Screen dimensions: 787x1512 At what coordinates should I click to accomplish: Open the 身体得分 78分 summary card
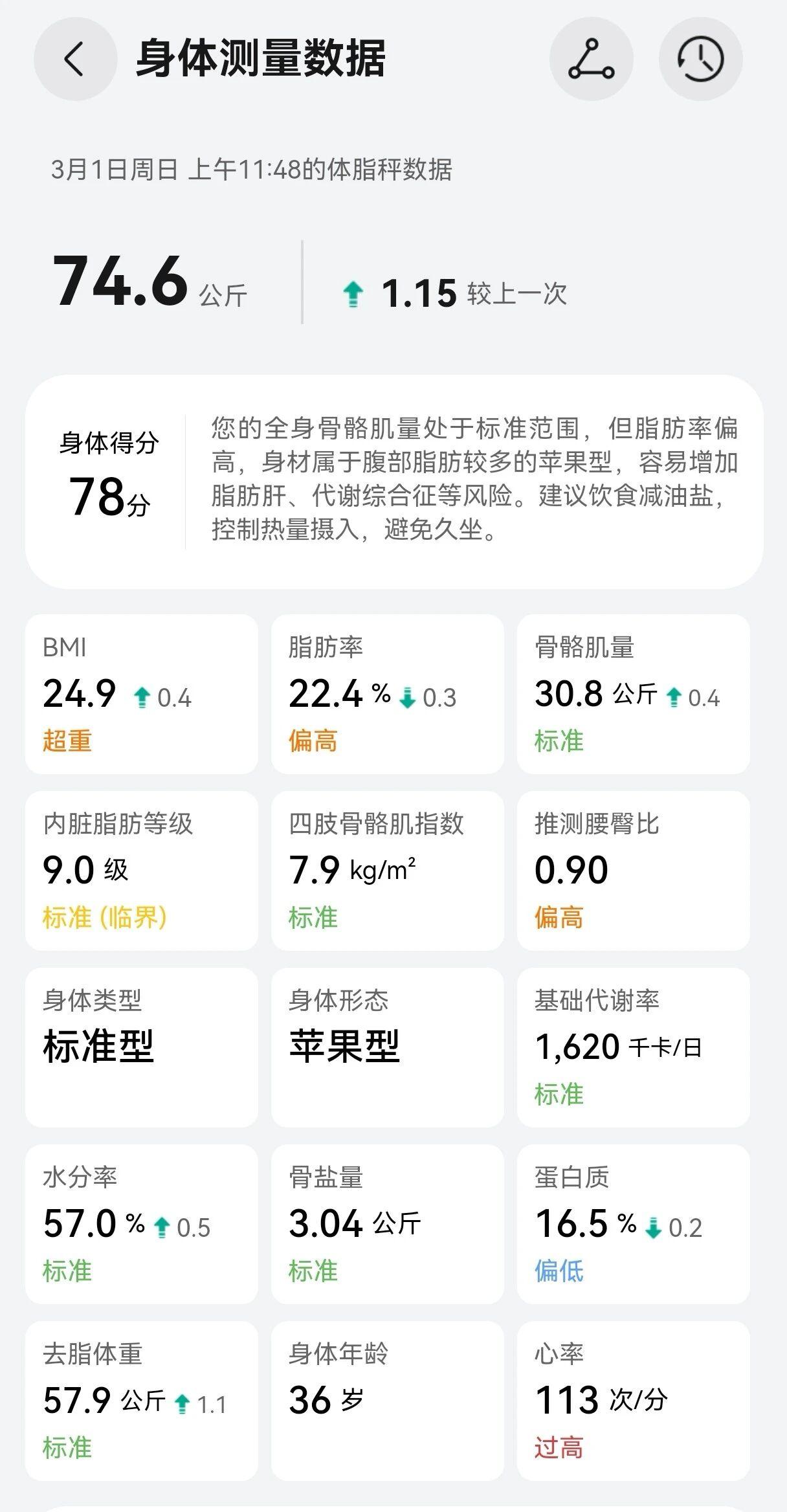393,481
